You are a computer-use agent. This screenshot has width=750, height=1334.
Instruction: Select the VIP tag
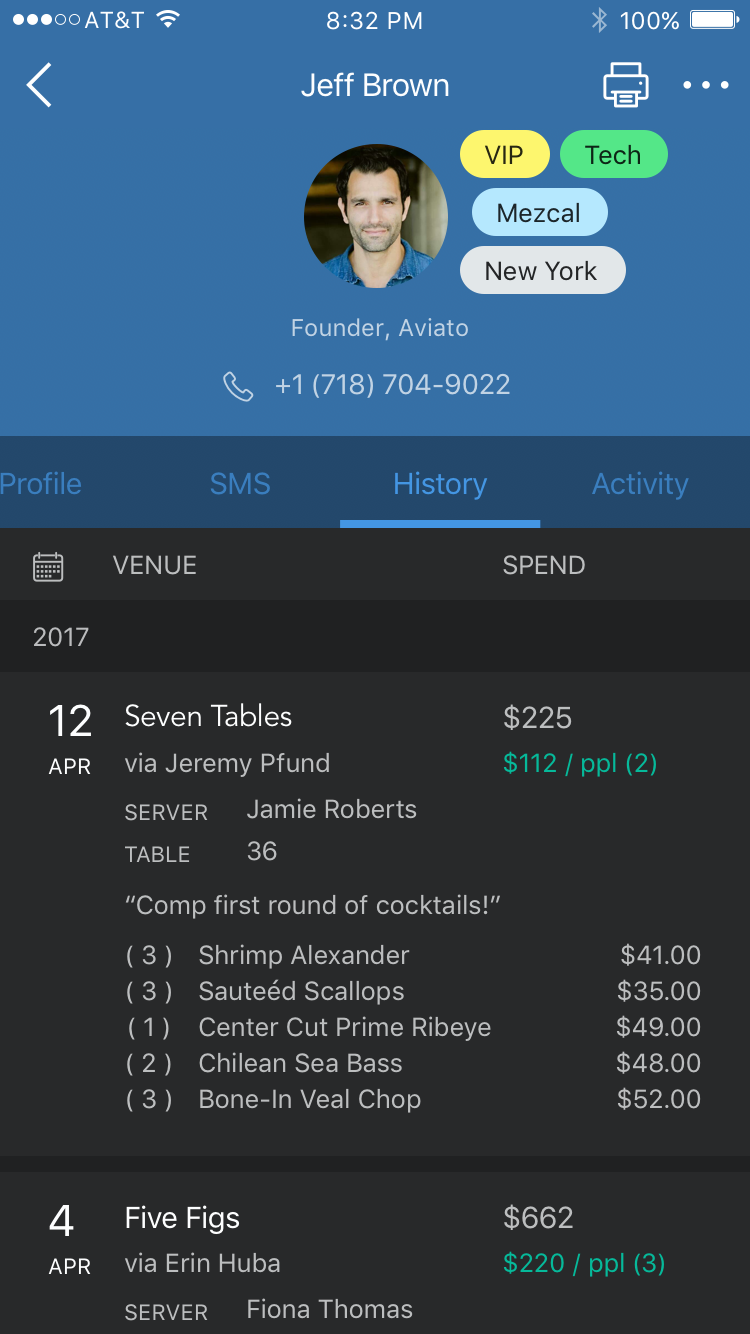click(505, 155)
